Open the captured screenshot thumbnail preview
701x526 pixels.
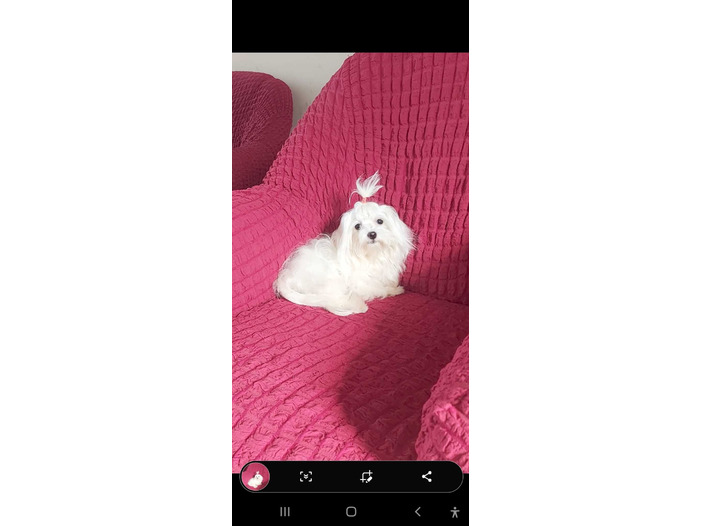click(x=255, y=477)
